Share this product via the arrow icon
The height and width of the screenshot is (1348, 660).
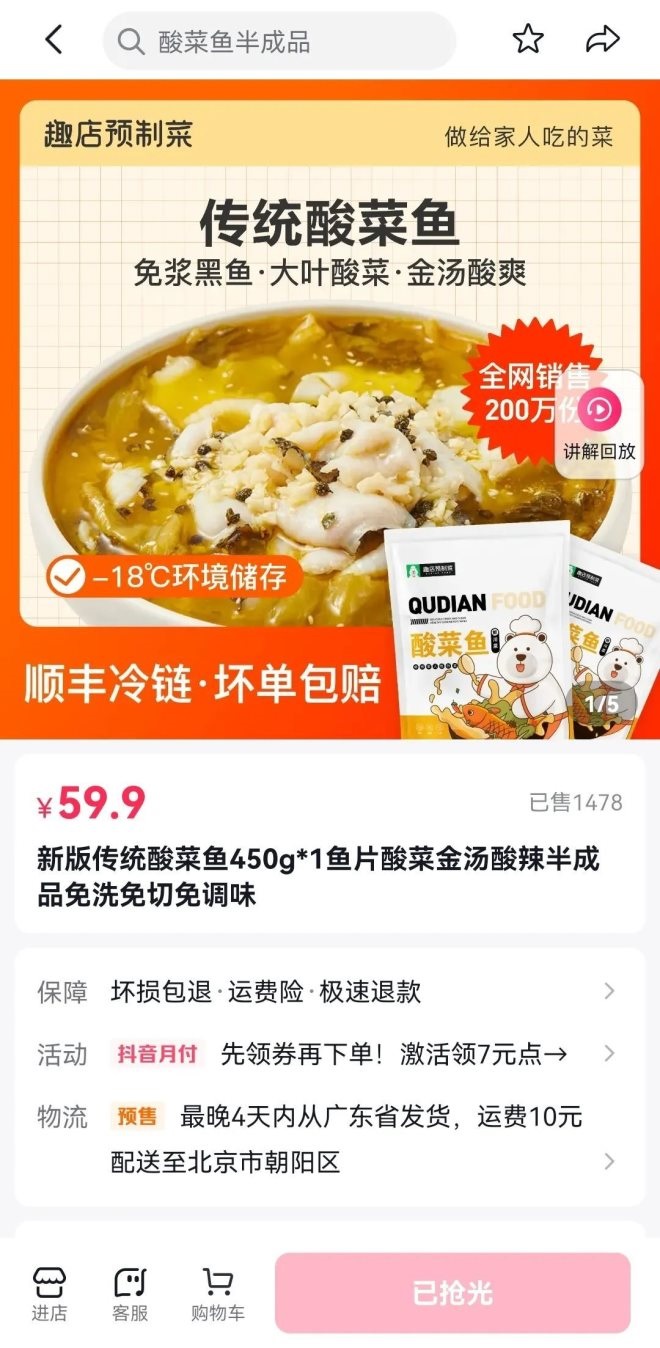[602, 40]
